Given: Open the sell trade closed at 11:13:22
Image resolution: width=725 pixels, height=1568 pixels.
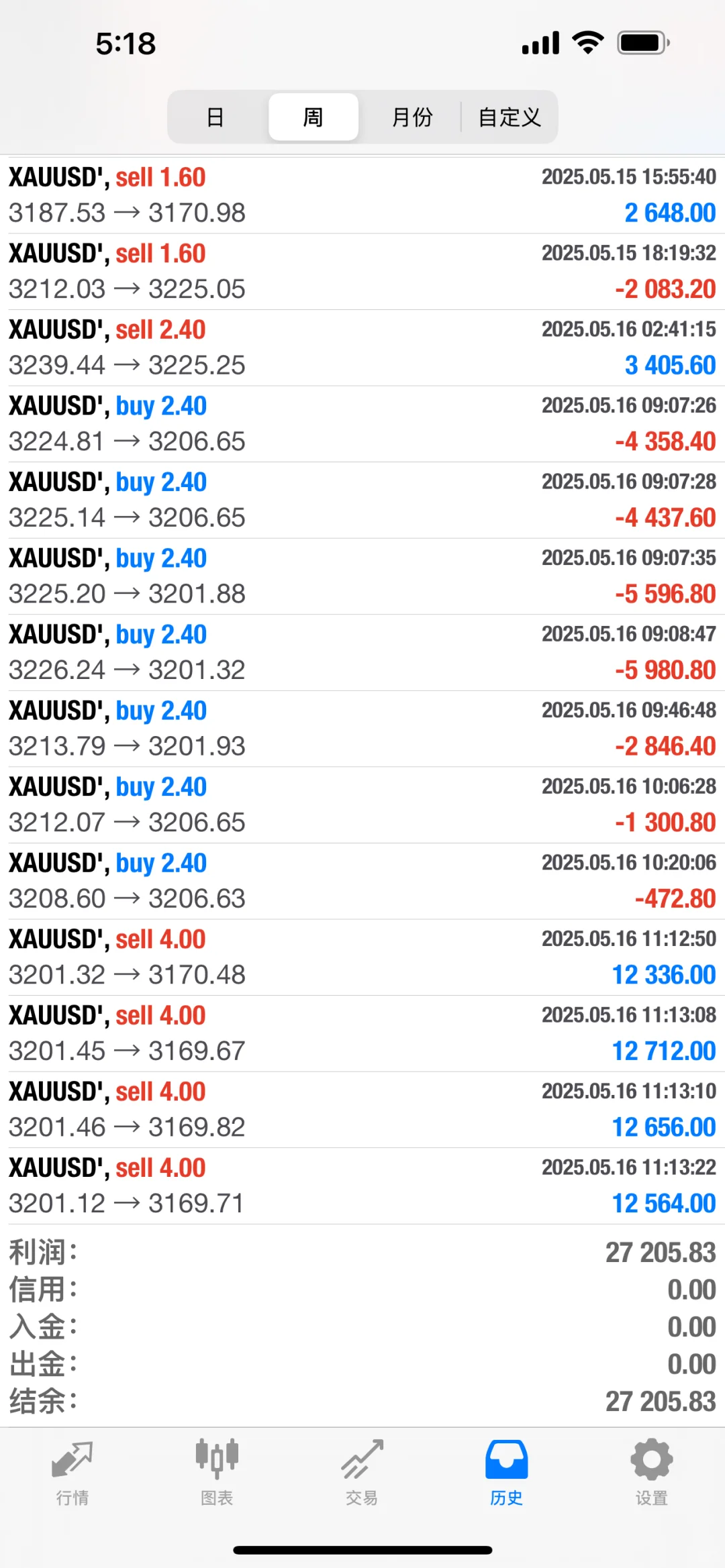Looking at the screenshot, I should point(362,1185).
